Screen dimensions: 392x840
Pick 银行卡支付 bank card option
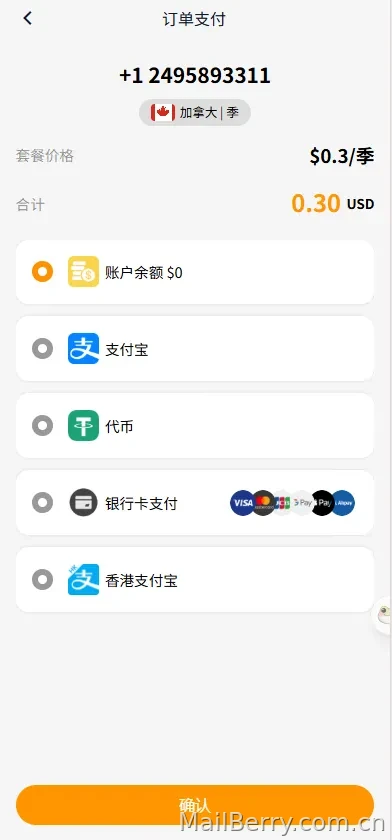[195, 502]
